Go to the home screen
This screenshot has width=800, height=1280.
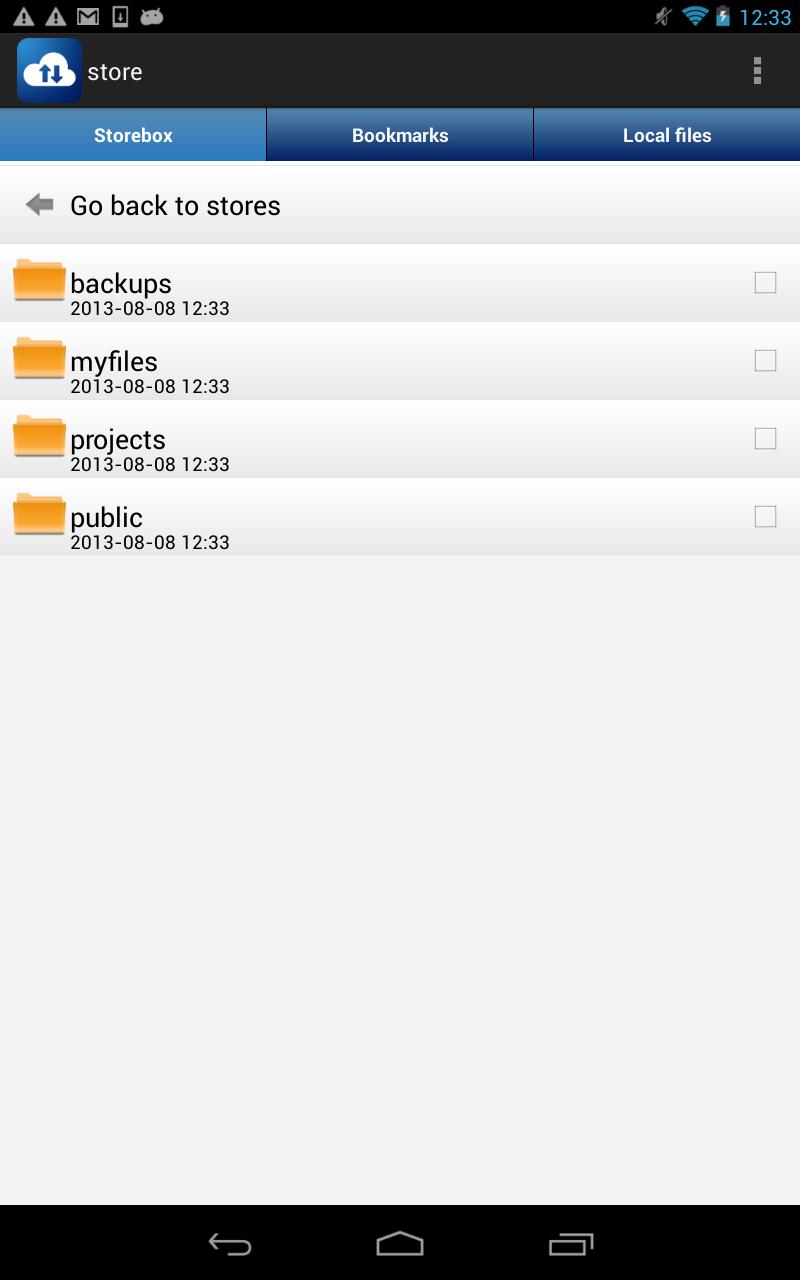click(x=400, y=1244)
